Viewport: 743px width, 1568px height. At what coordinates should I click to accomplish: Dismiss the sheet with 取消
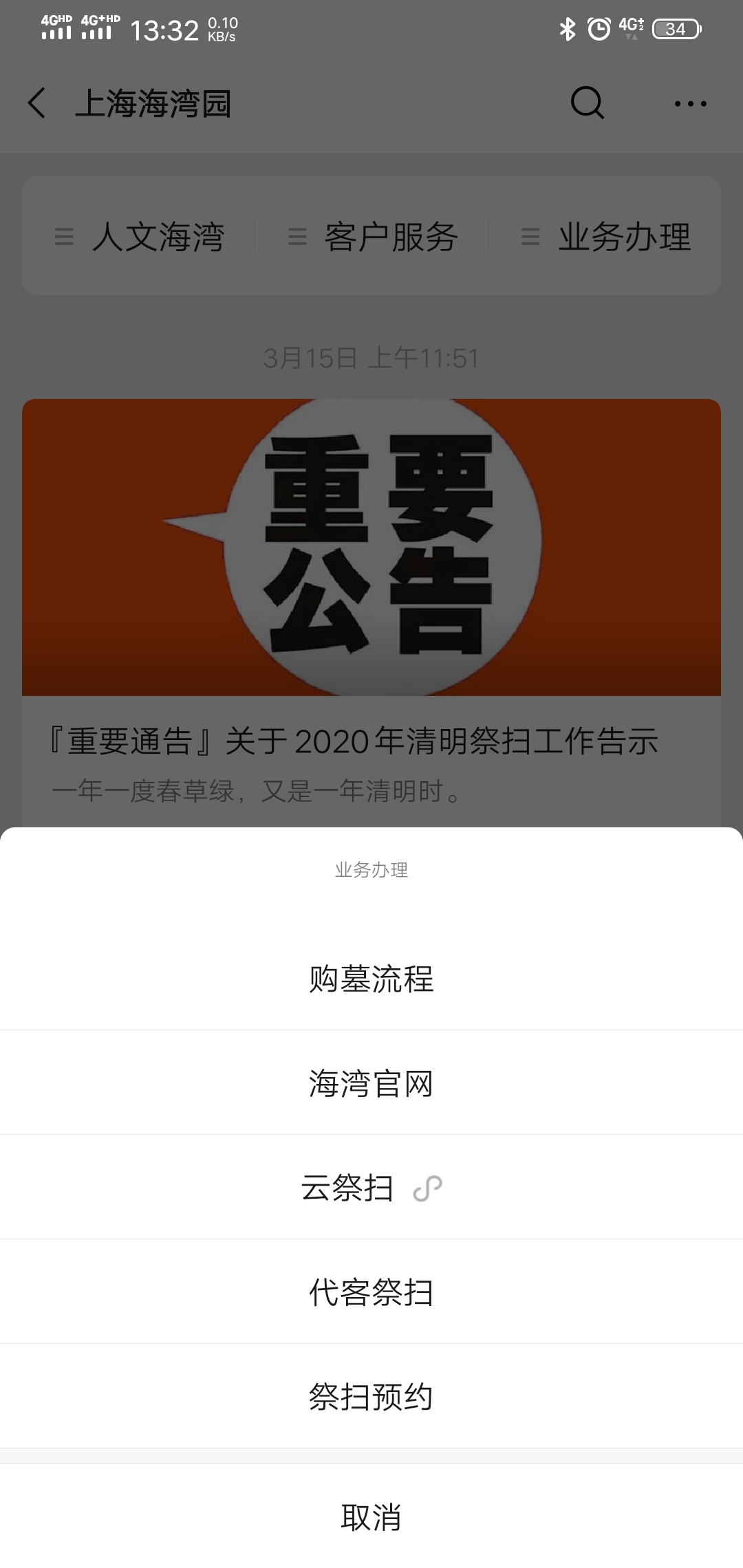point(371,1516)
